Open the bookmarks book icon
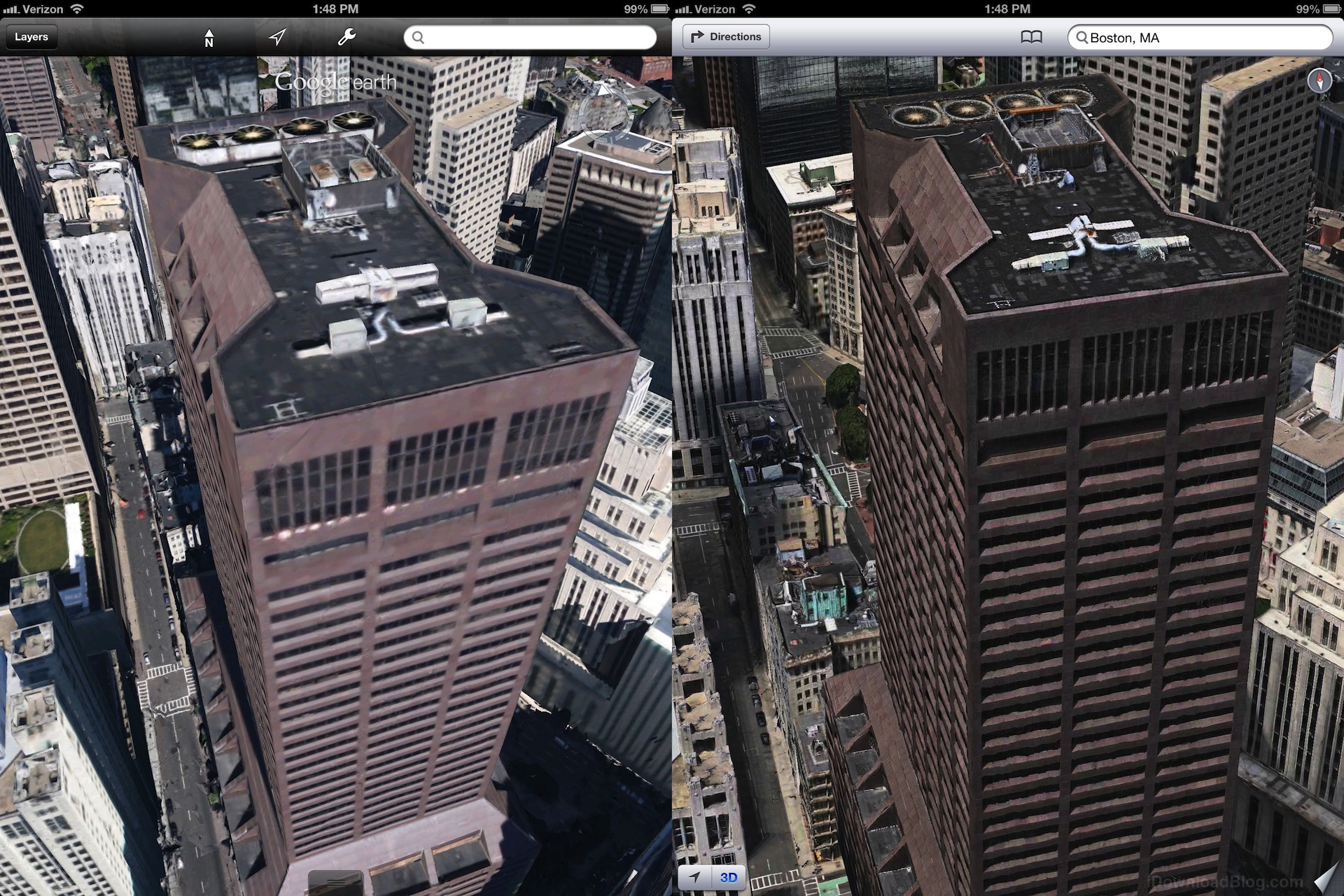Image resolution: width=1344 pixels, height=896 pixels. [1031, 37]
